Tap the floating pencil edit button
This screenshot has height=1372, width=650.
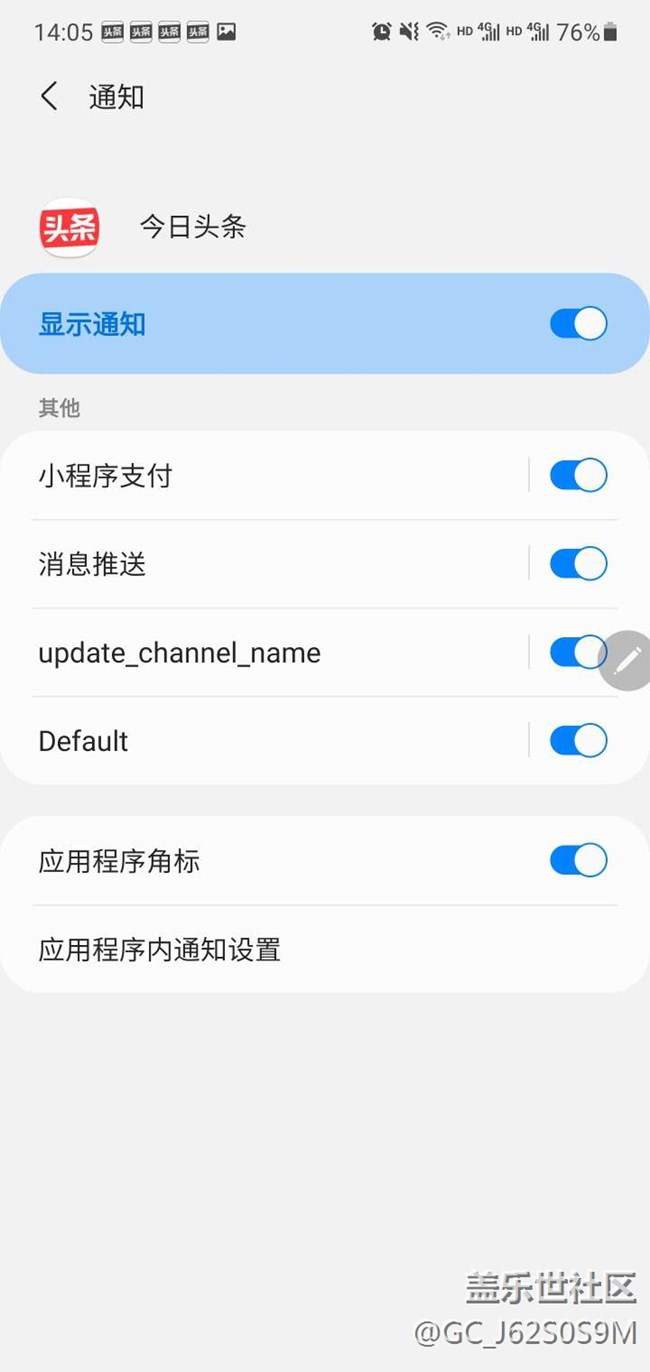pos(627,660)
